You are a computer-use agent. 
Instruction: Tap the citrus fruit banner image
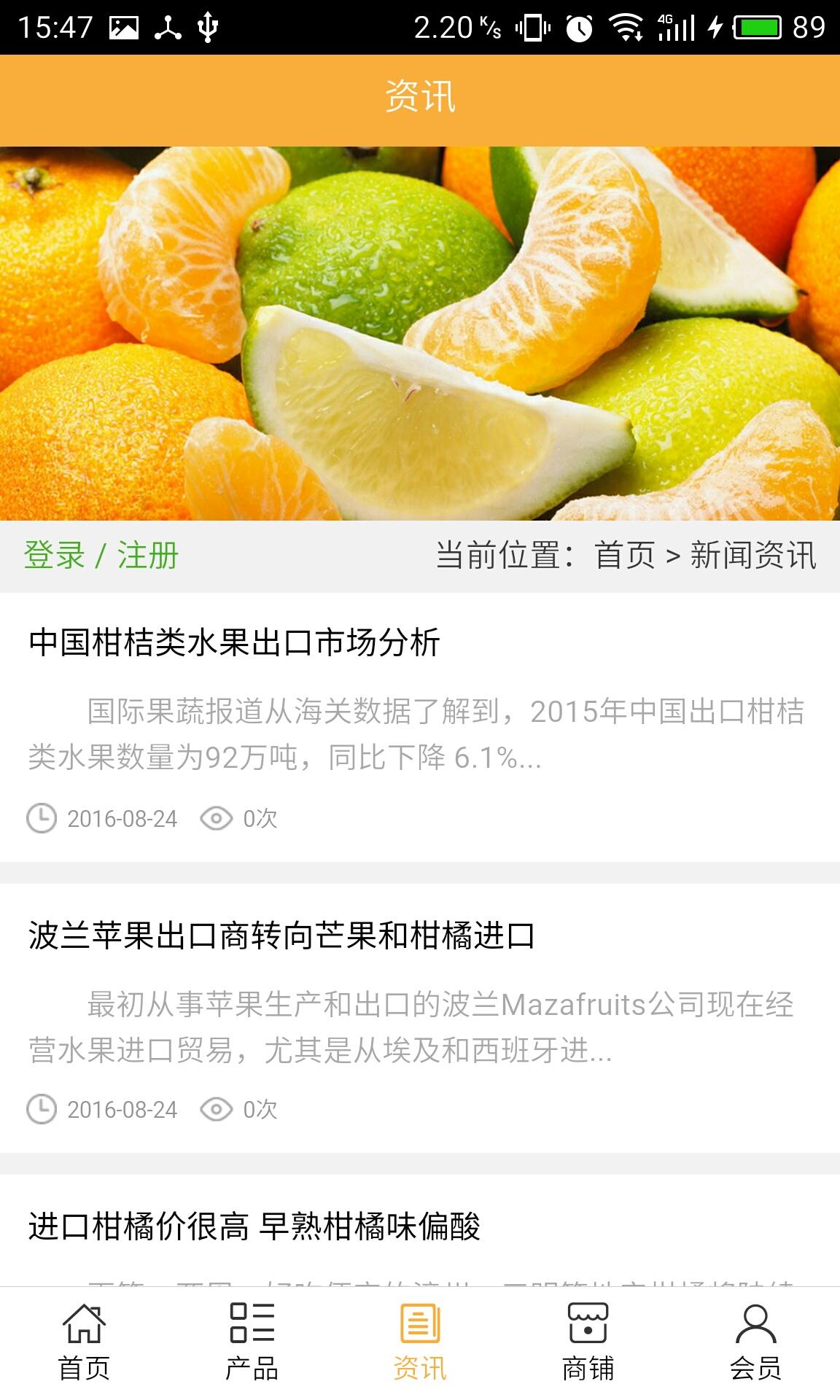click(420, 333)
